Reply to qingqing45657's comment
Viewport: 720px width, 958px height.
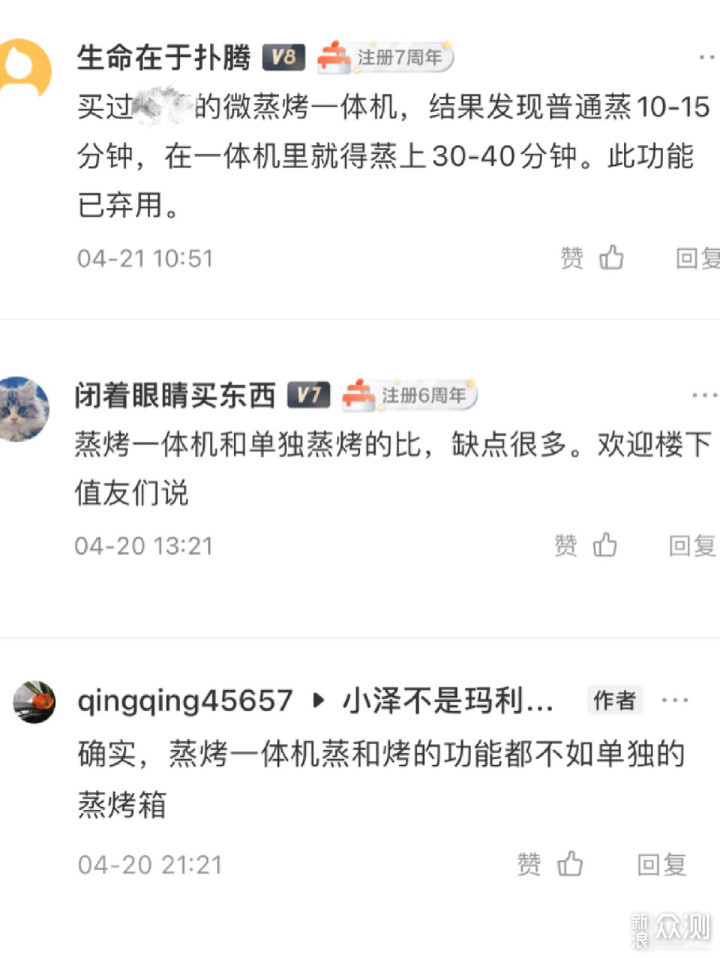[x=661, y=864]
